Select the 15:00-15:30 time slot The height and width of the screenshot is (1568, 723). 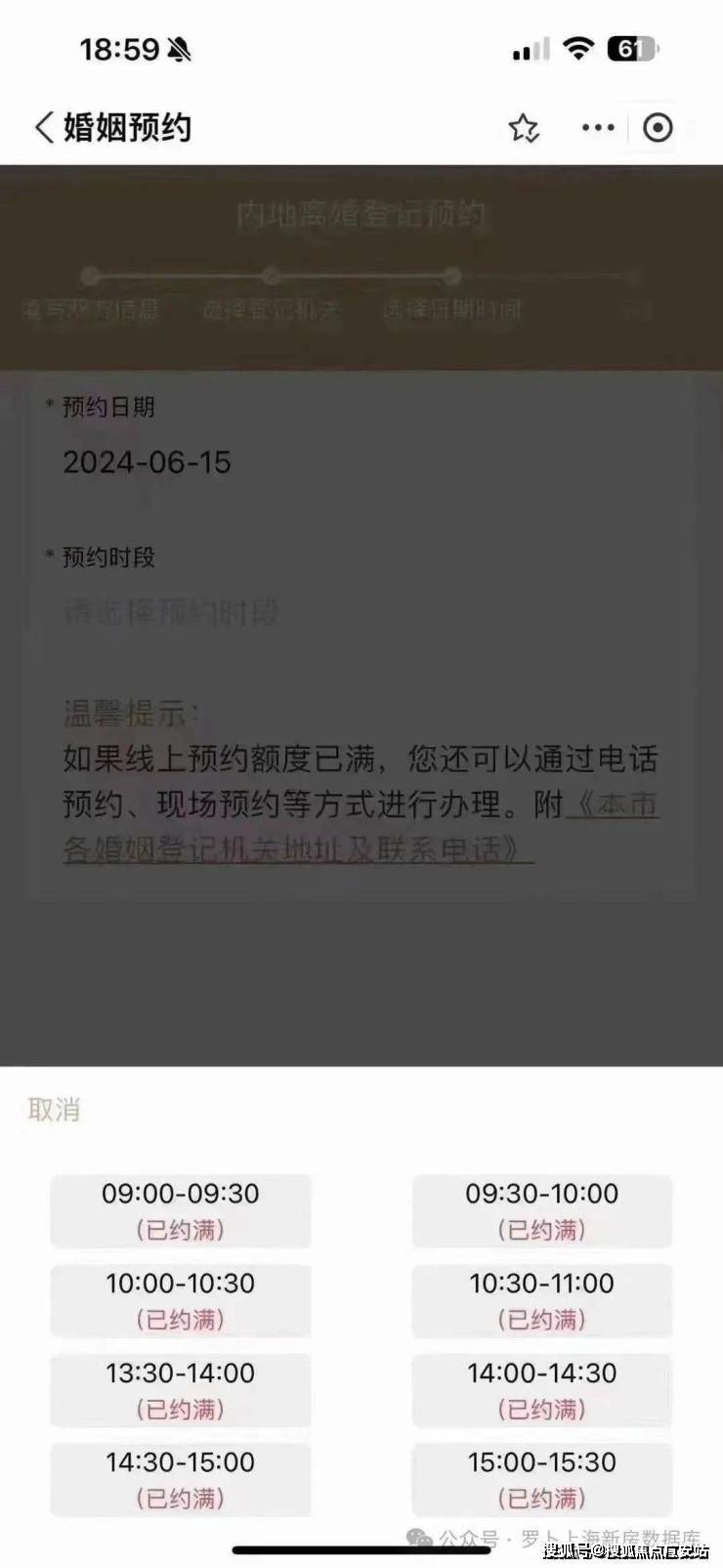pos(542,1479)
